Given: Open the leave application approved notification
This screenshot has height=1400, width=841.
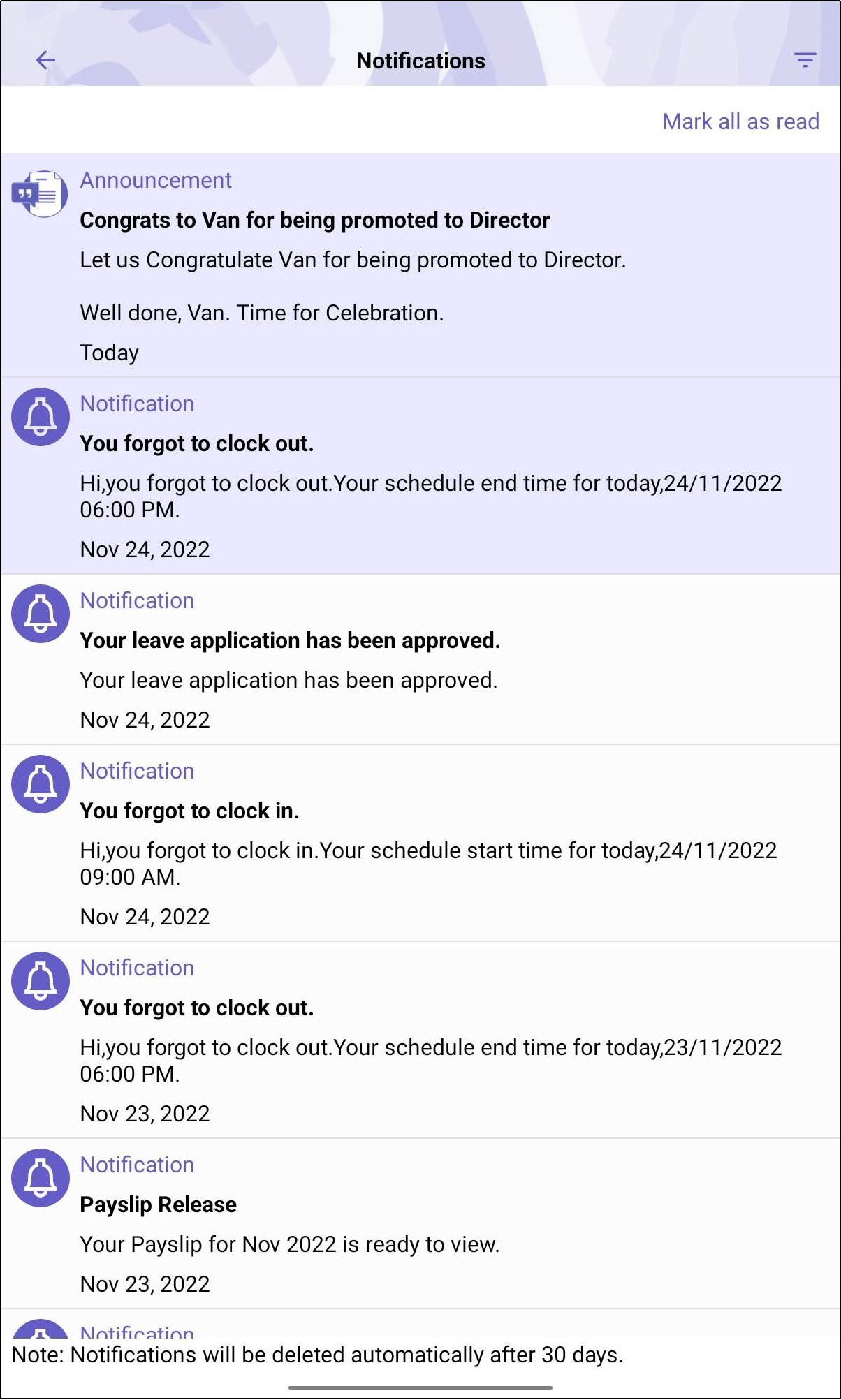Looking at the screenshot, I should (x=421, y=660).
